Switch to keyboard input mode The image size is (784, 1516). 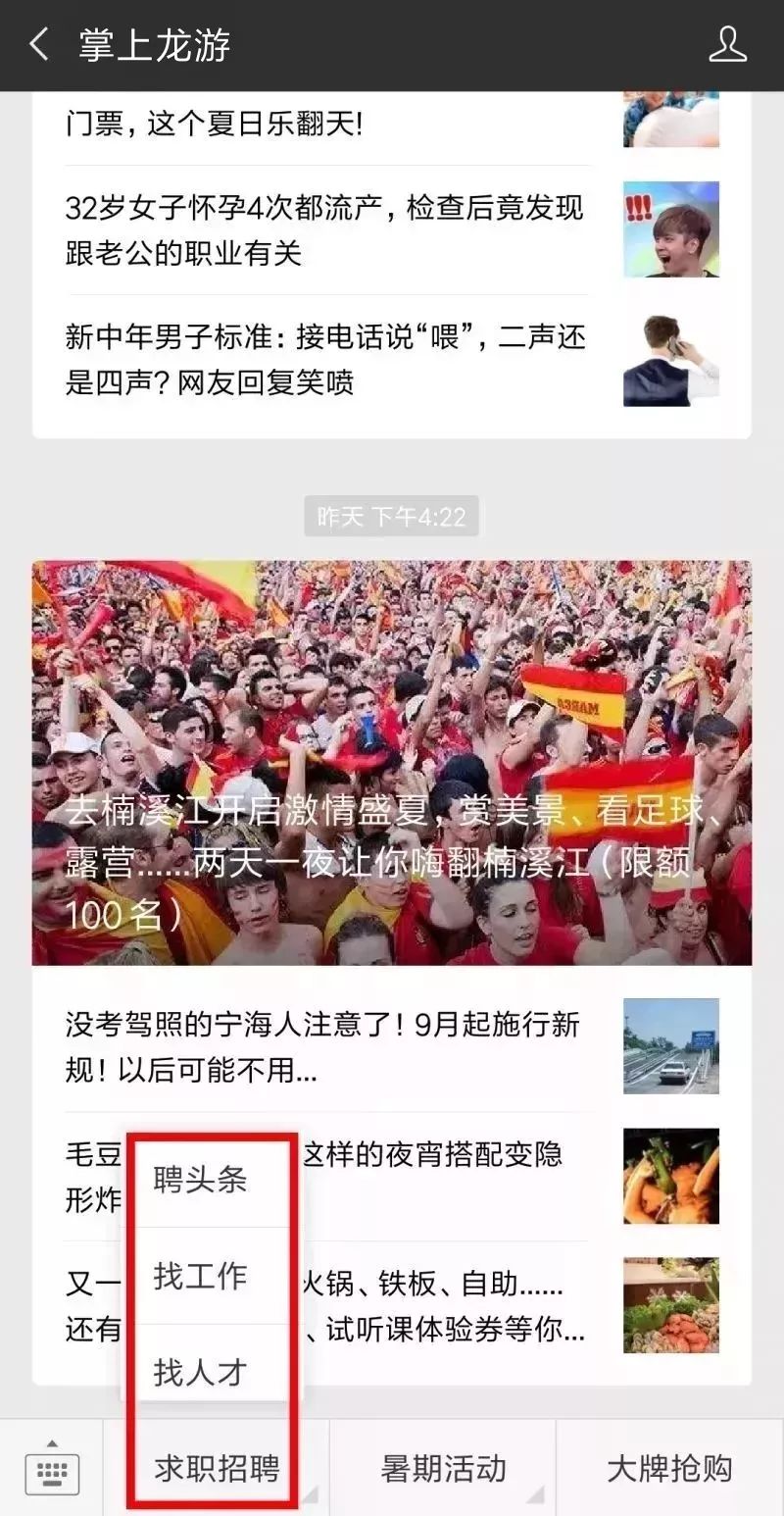pyautogui.click(x=52, y=1468)
